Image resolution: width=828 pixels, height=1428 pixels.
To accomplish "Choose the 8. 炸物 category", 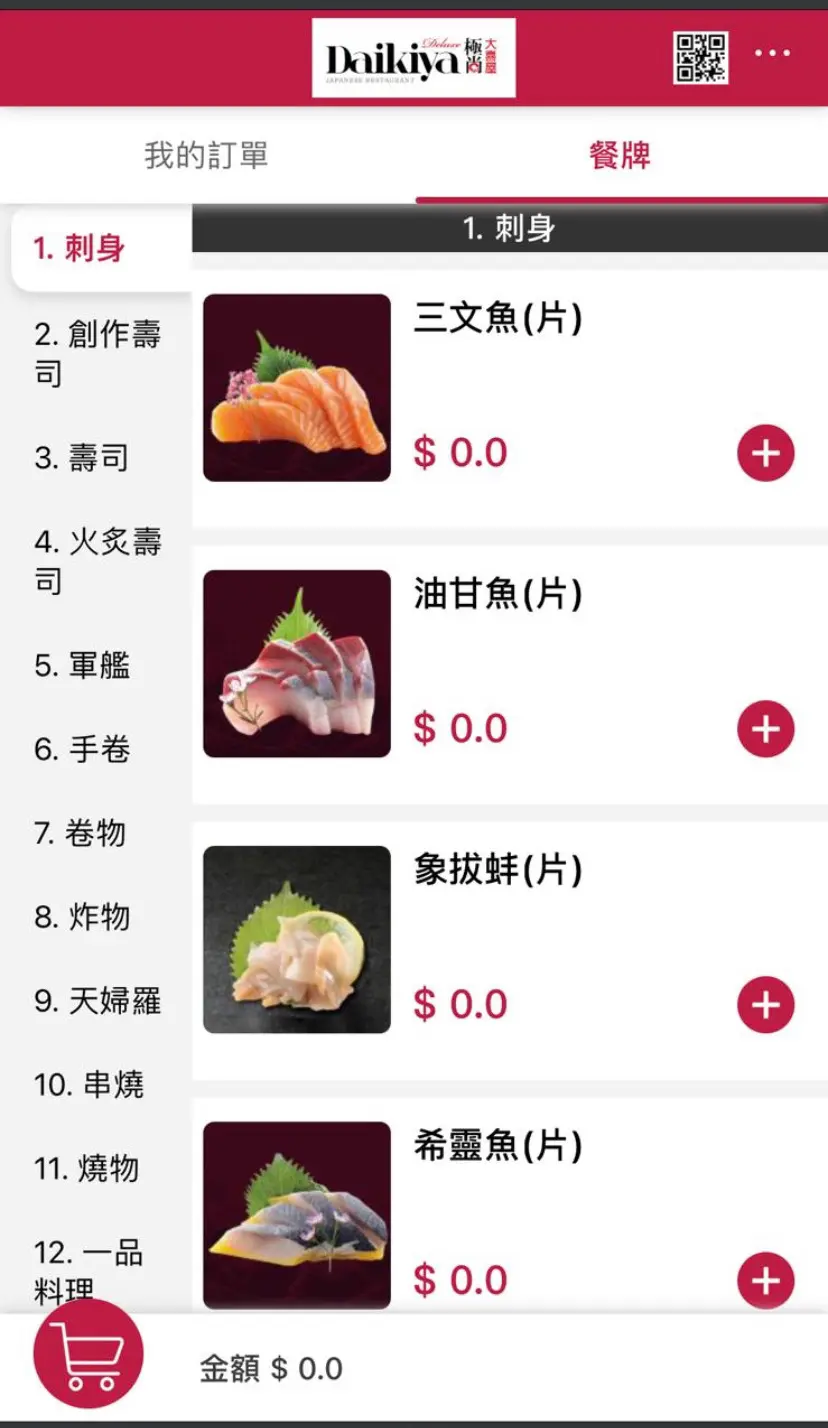I will 82,917.
